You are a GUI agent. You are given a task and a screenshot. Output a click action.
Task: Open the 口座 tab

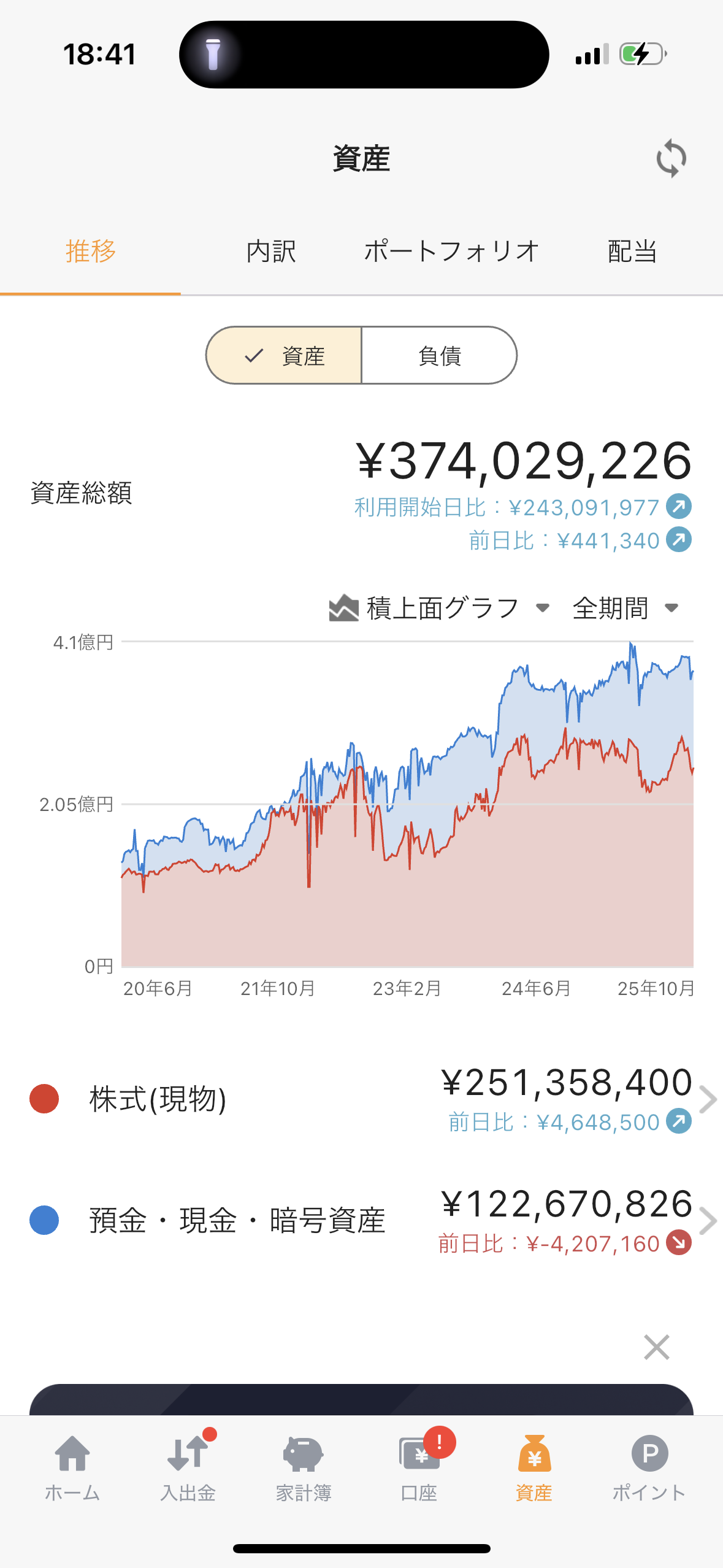click(x=419, y=1465)
